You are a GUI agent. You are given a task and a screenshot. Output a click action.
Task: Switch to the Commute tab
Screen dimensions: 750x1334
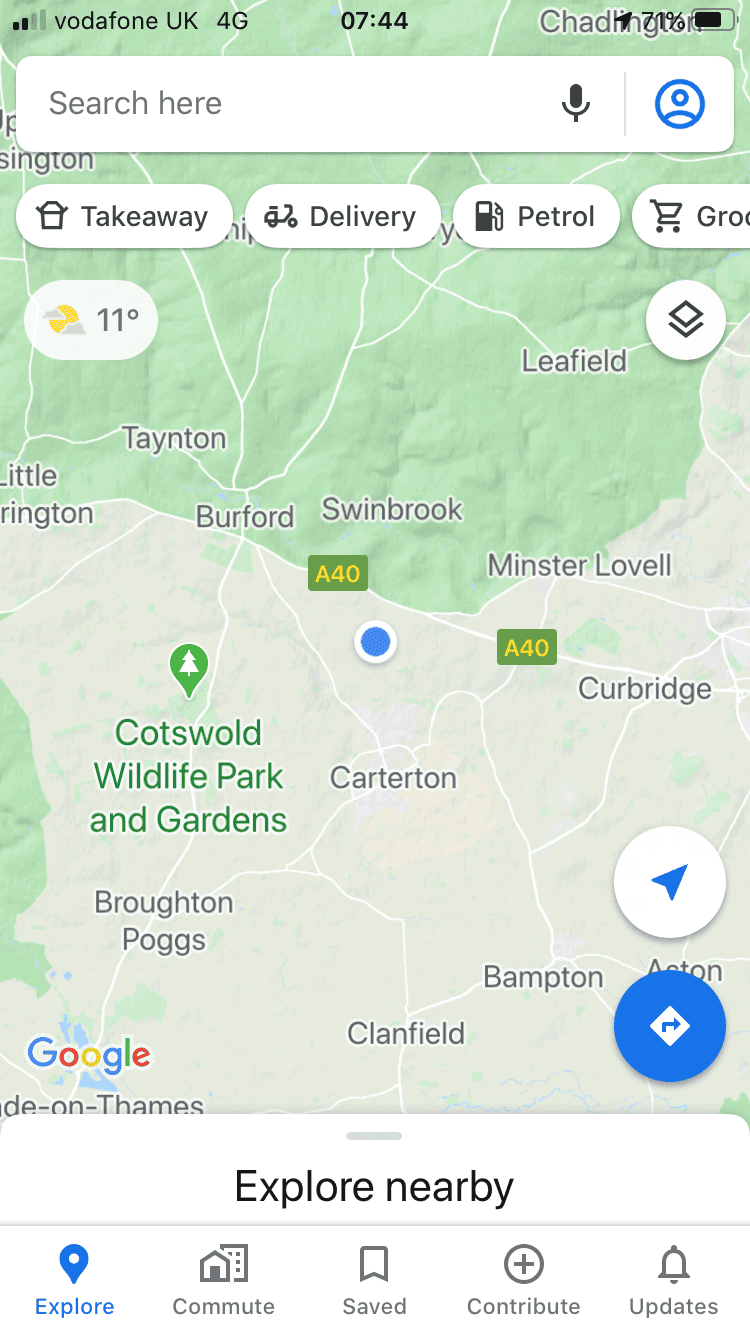[x=224, y=1280]
